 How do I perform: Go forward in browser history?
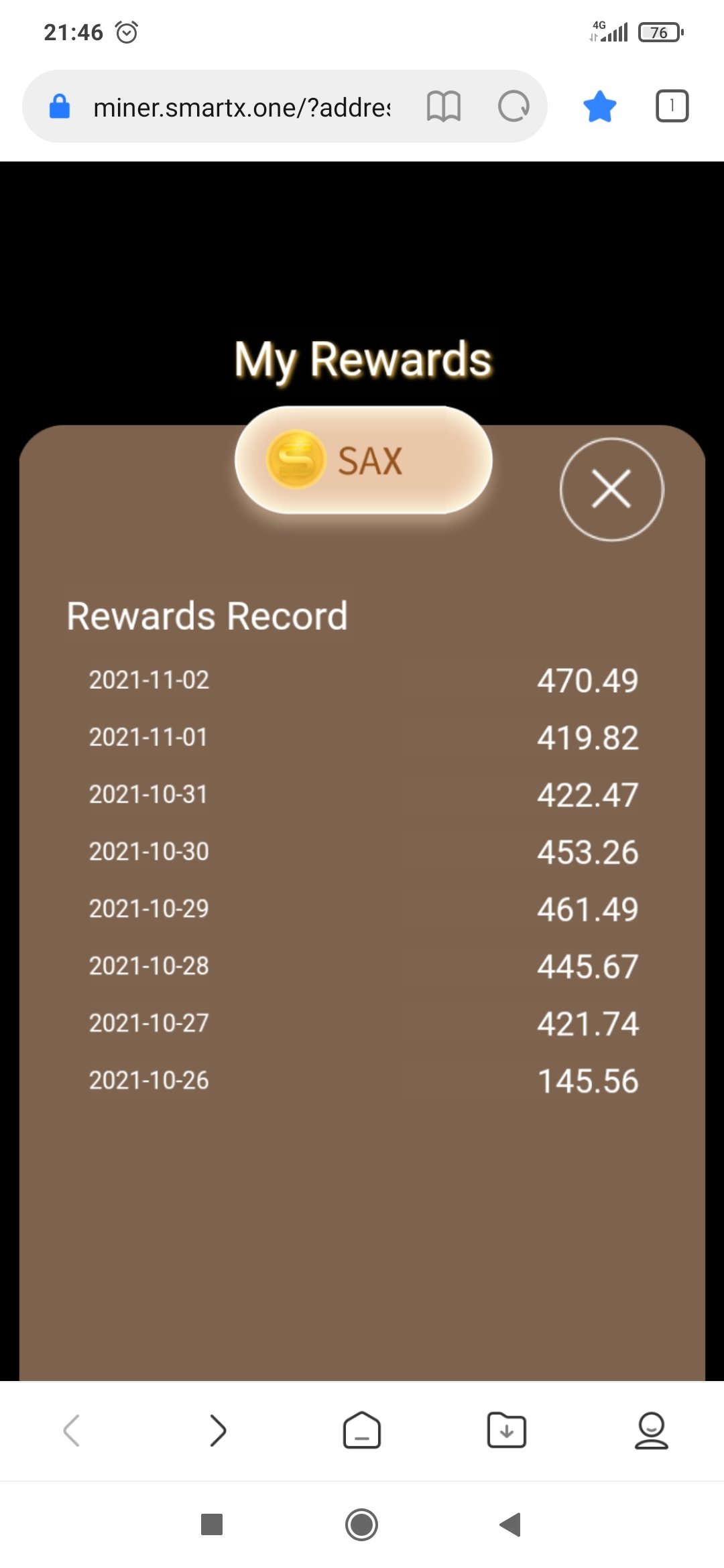(x=217, y=1431)
